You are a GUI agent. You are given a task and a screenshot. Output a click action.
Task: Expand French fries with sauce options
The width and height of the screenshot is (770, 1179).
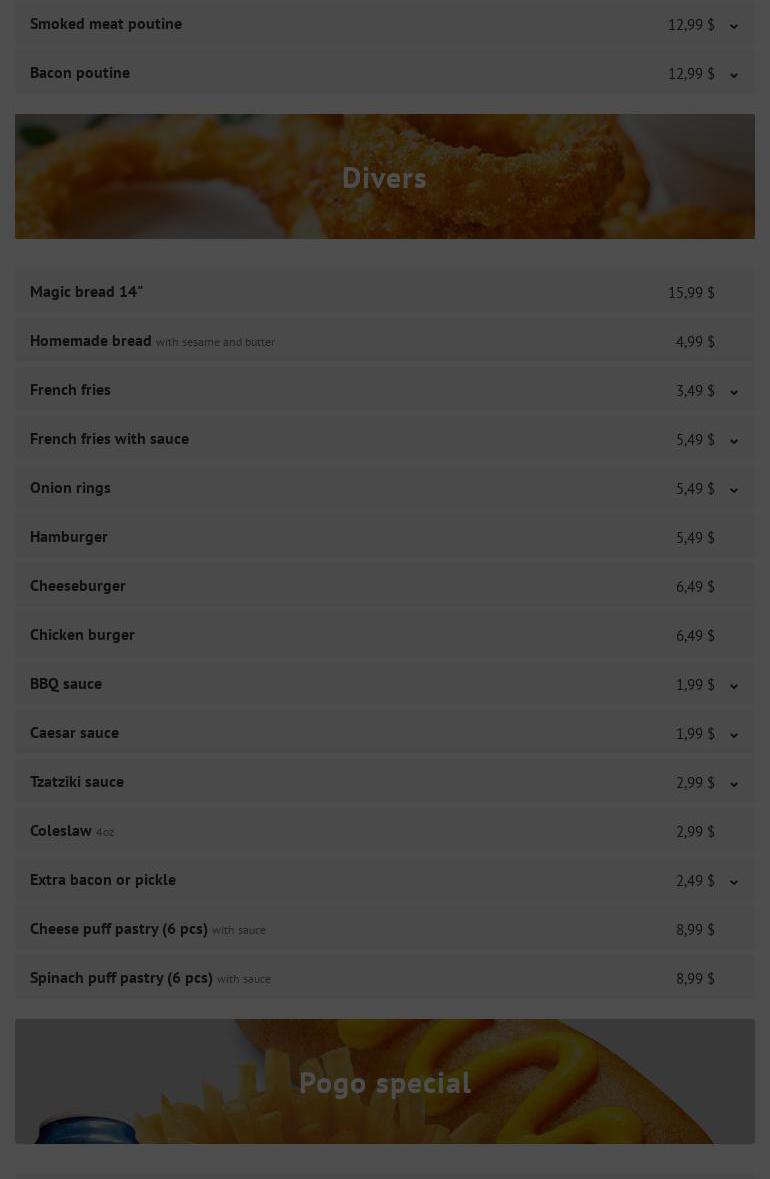tap(733, 441)
